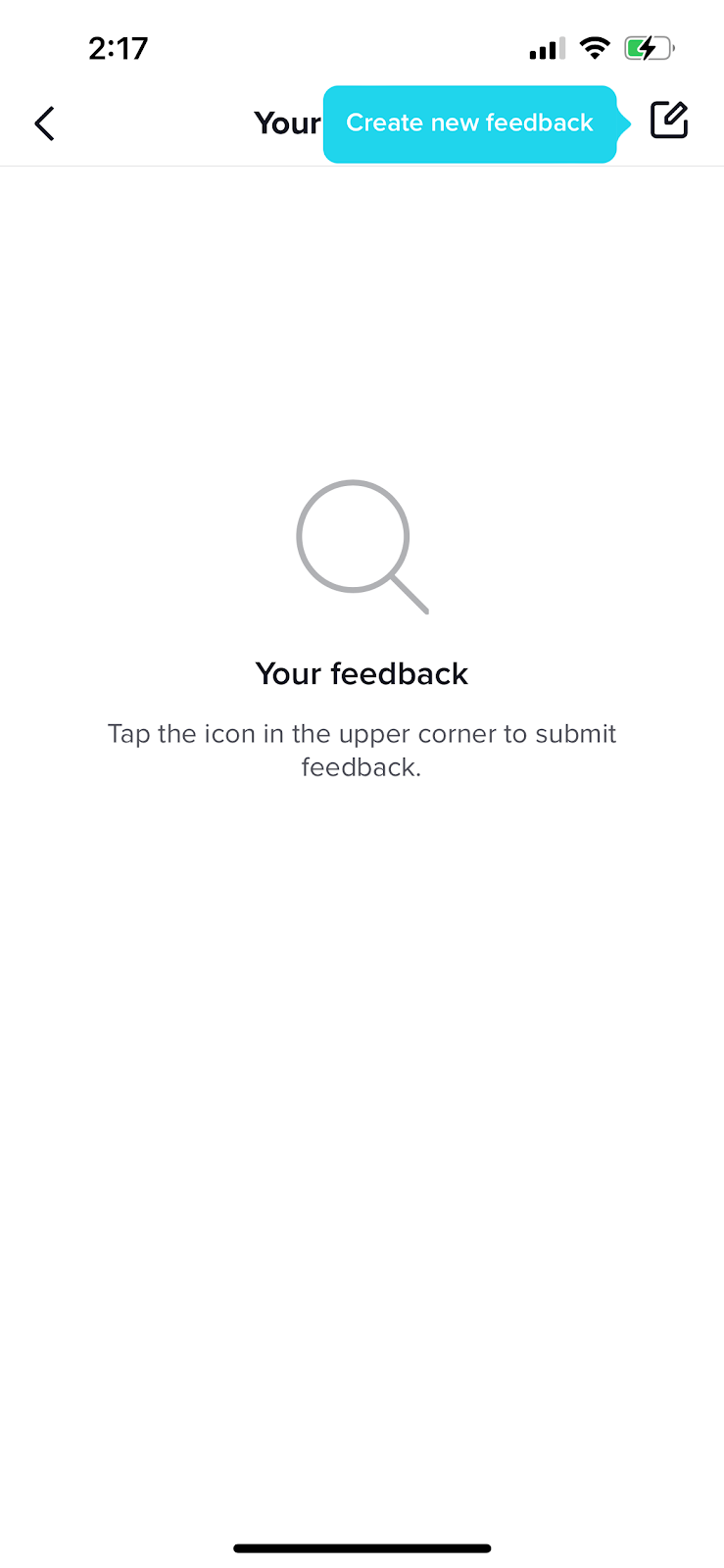The width and height of the screenshot is (724, 1568).
Task: Navigate back using the left arrow
Action: 44,123
